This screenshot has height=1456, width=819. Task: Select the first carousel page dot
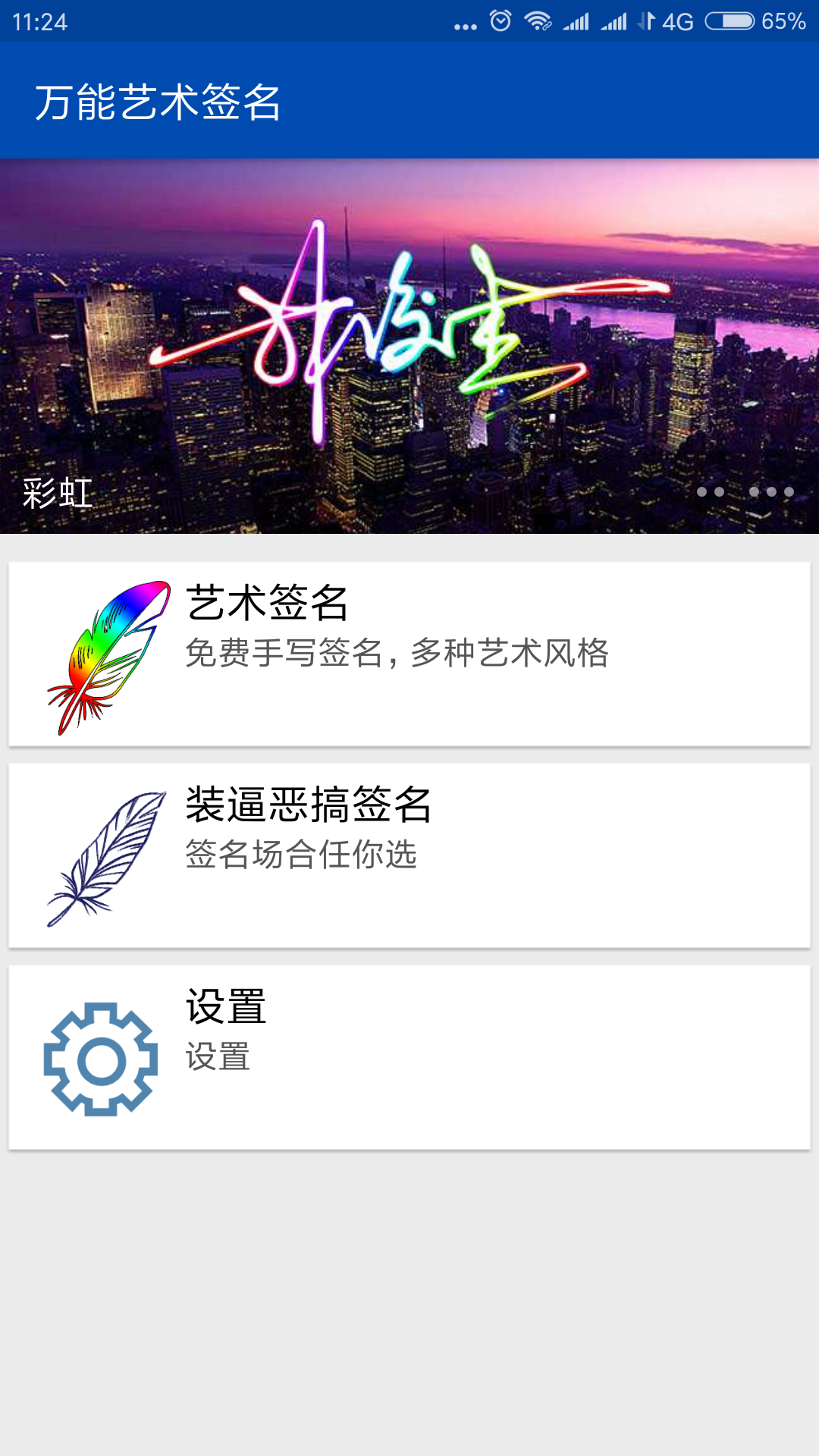(x=701, y=491)
